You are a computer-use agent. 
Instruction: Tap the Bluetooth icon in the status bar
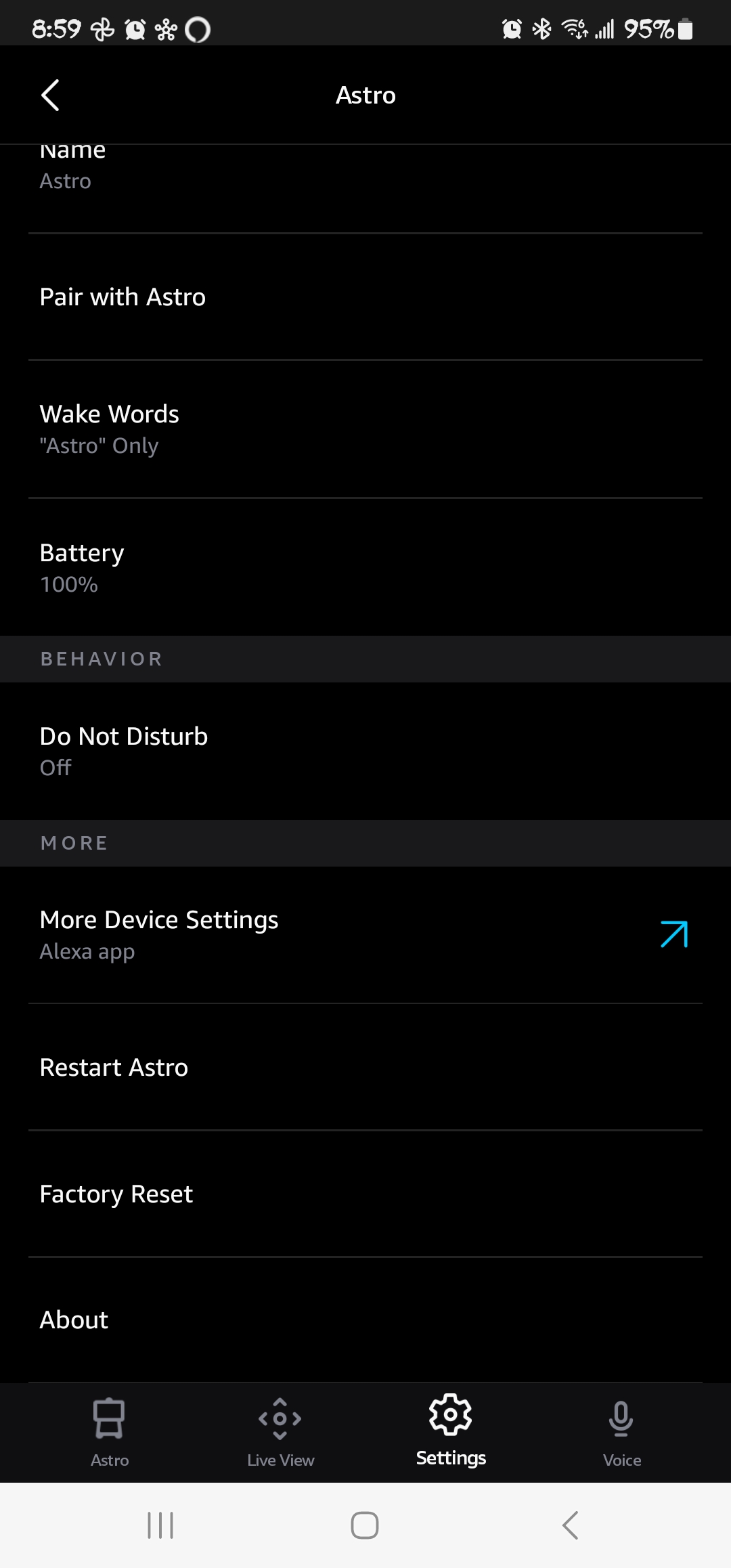click(x=541, y=29)
